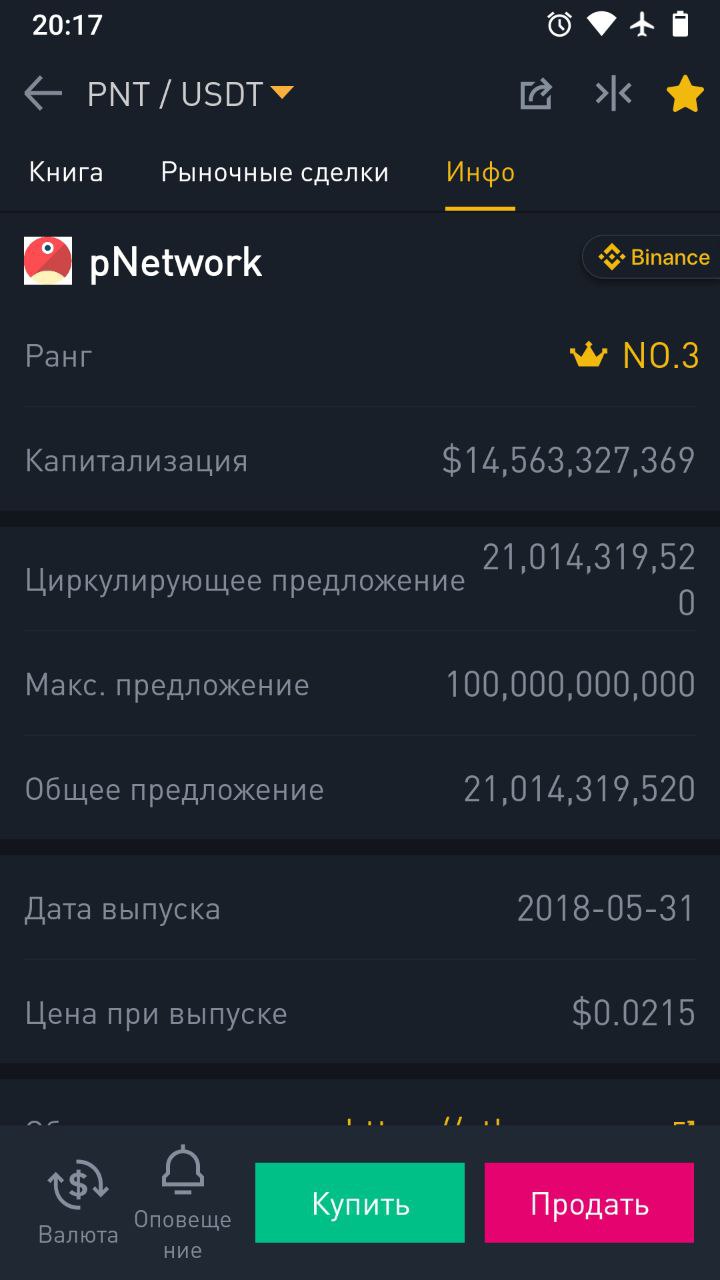
Task: Switch to the Книга tab
Action: tap(66, 172)
